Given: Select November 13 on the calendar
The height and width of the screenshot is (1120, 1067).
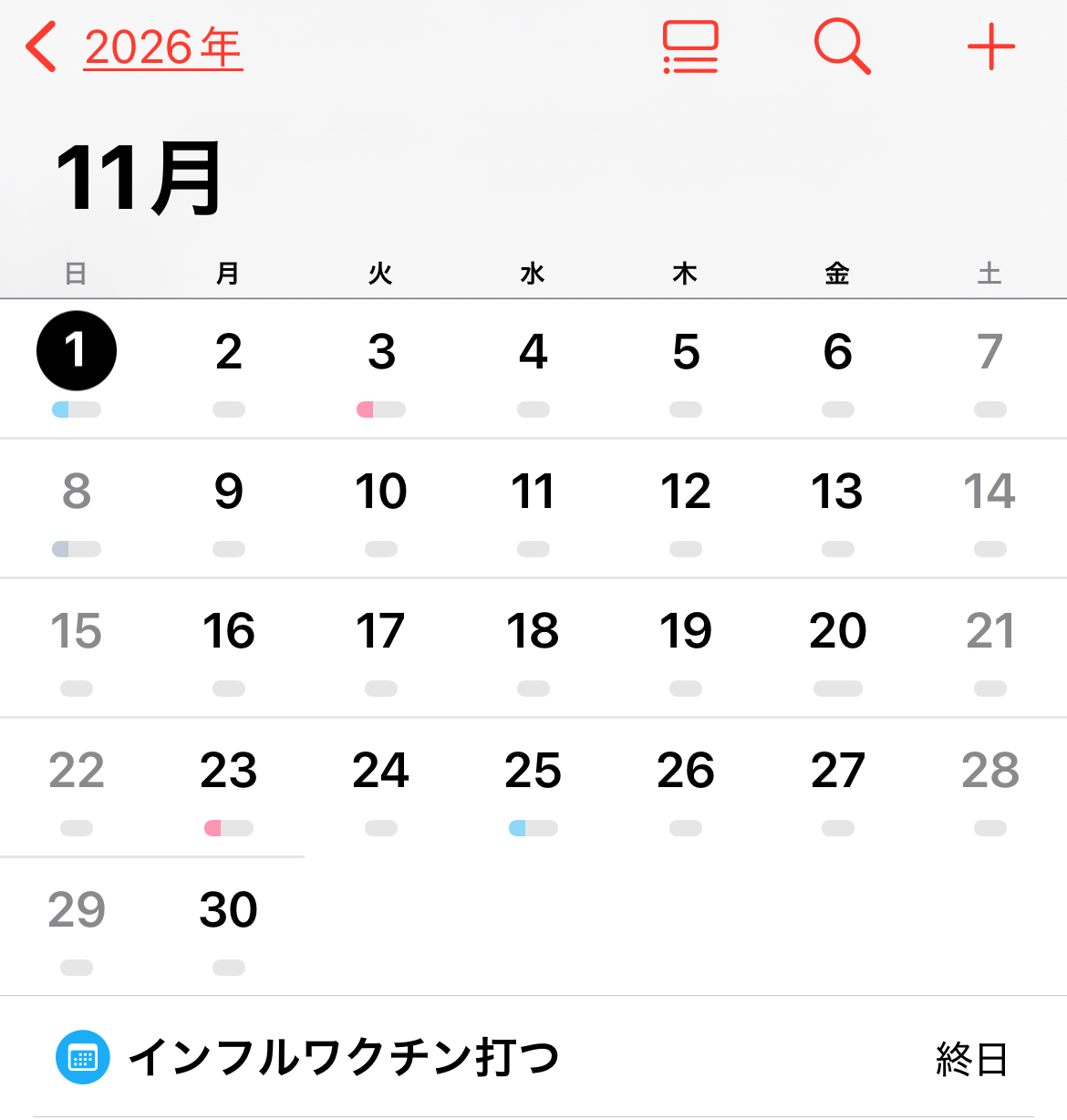Looking at the screenshot, I should pyautogui.click(x=837, y=492).
